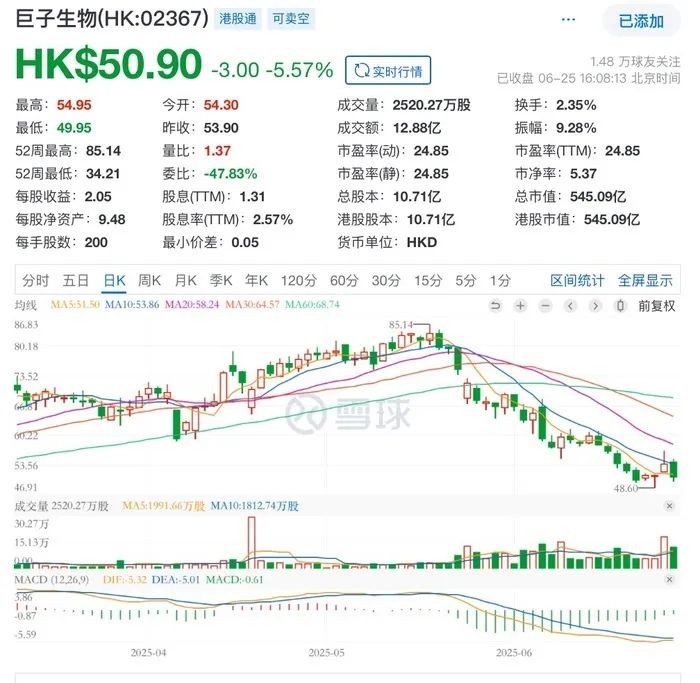This screenshot has height=683, width=700.
Task: Switch to the 5分 interval chart
Action: tap(466, 280)
